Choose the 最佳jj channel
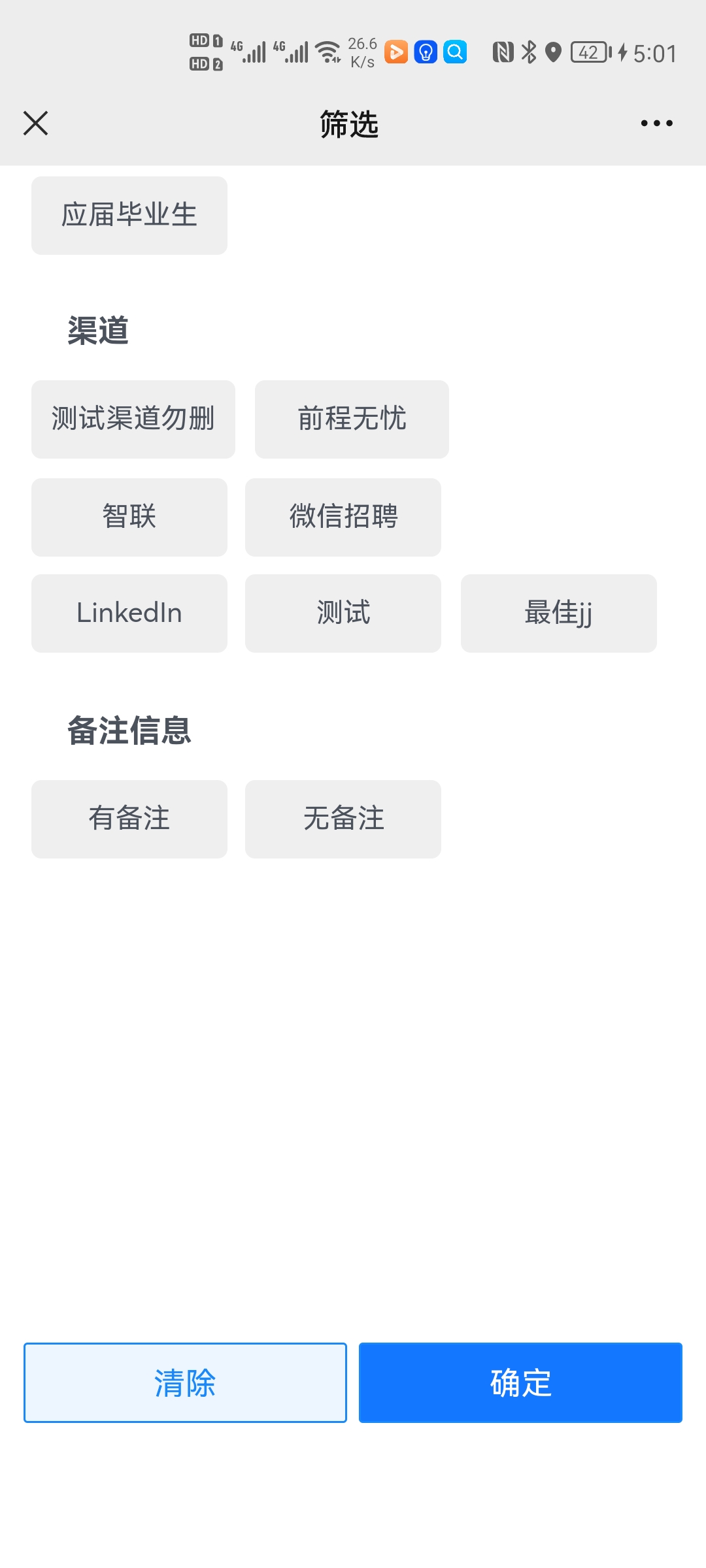 [x=558, y=613]
